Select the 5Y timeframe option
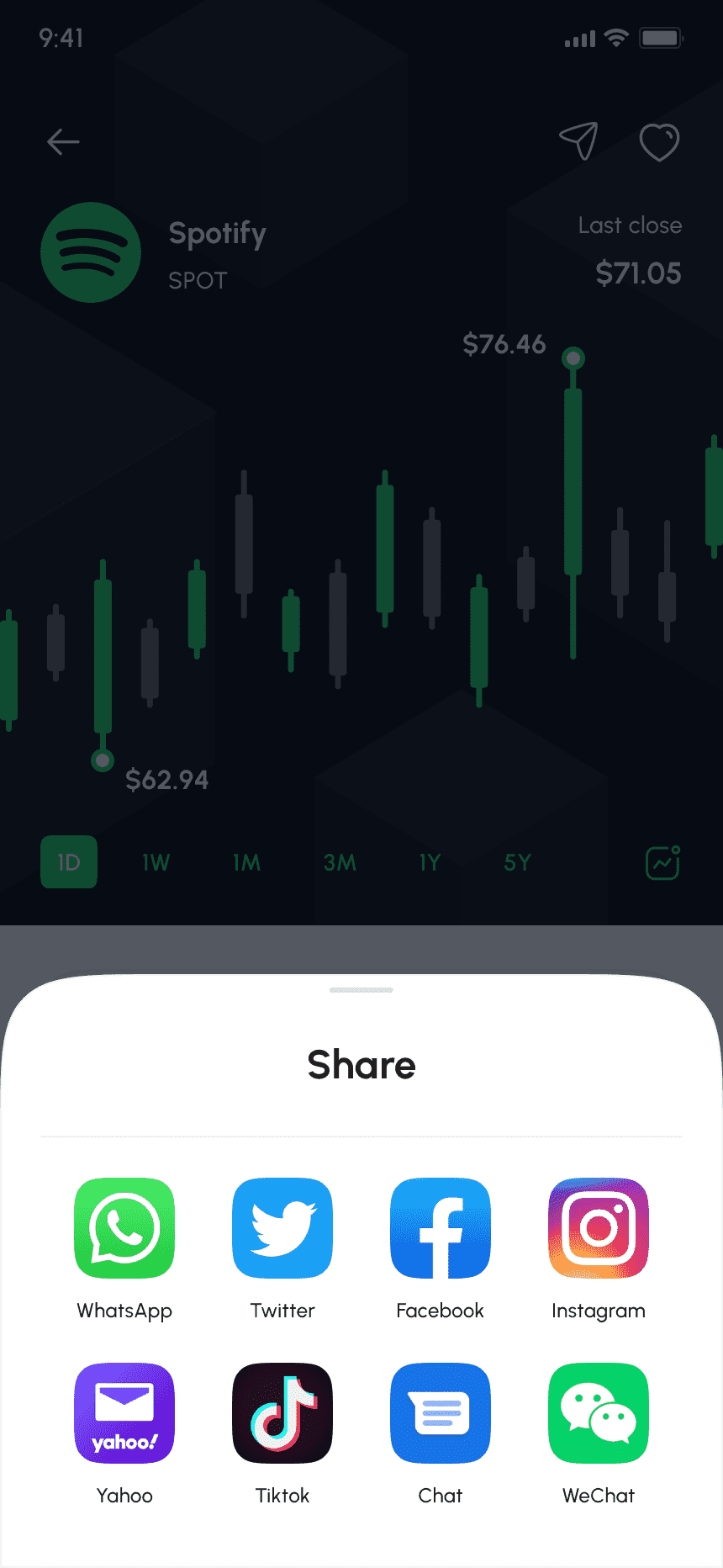Image resolution: width=723 pixels, height=1568 pixels. pyautogui.click(x=517, y=862)
